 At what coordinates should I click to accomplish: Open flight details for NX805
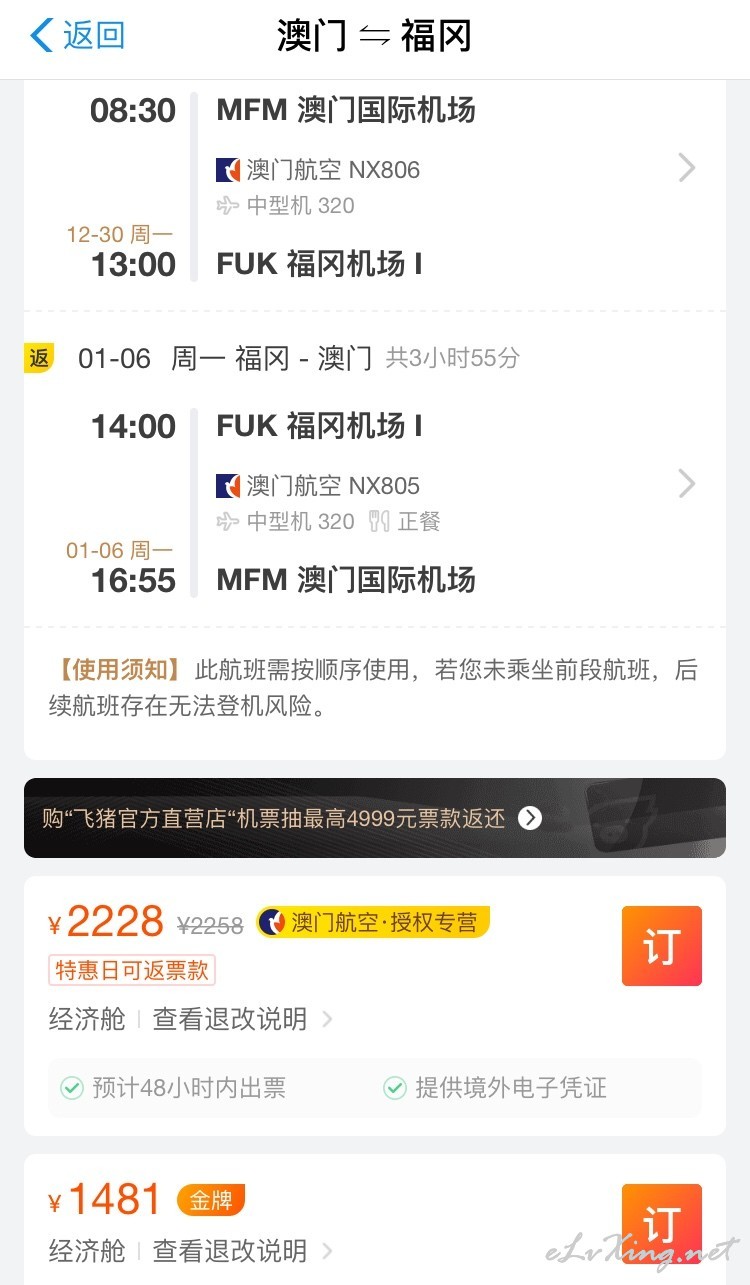click(687, 484)
